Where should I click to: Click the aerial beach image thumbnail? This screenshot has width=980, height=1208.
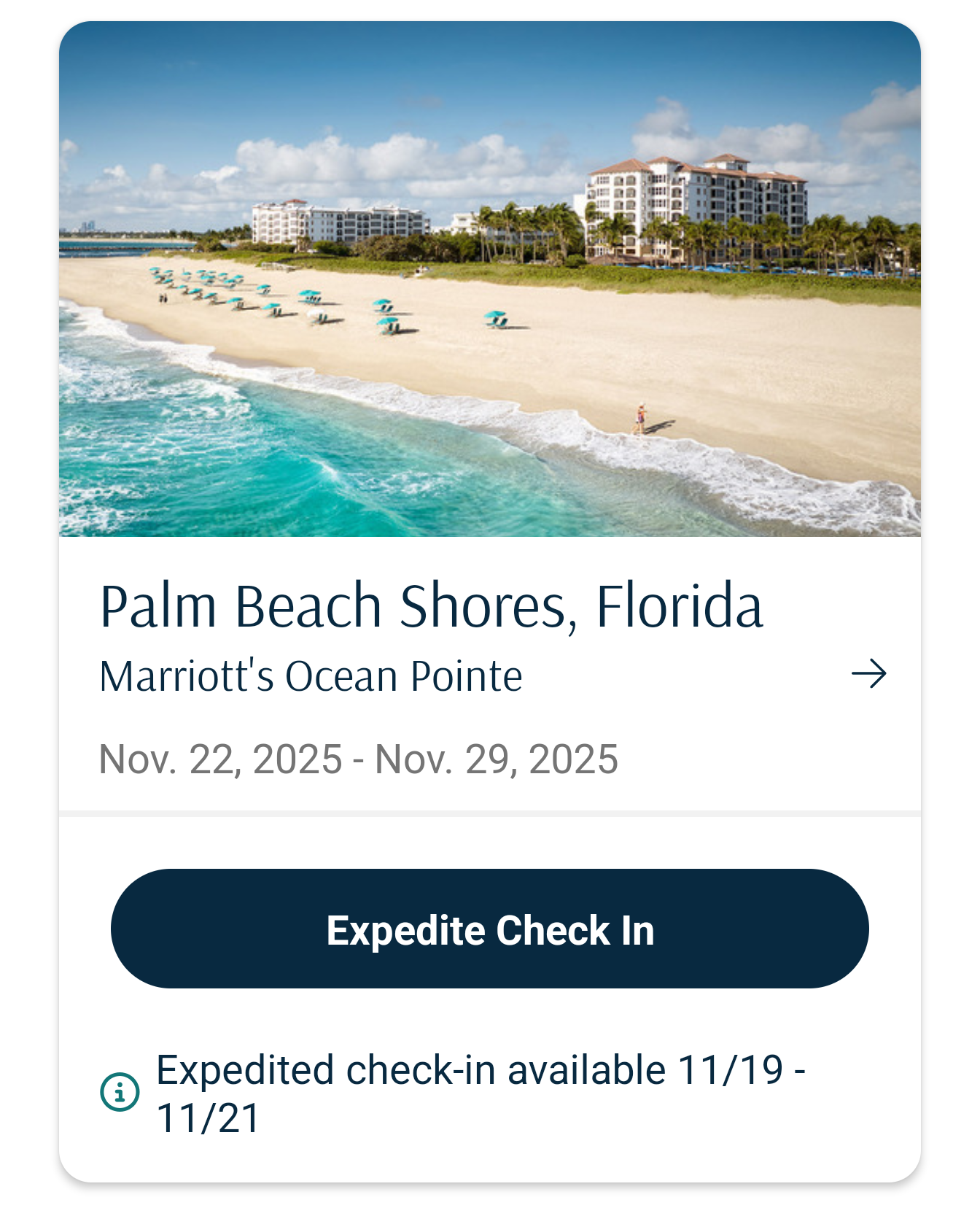coord(490,281)
